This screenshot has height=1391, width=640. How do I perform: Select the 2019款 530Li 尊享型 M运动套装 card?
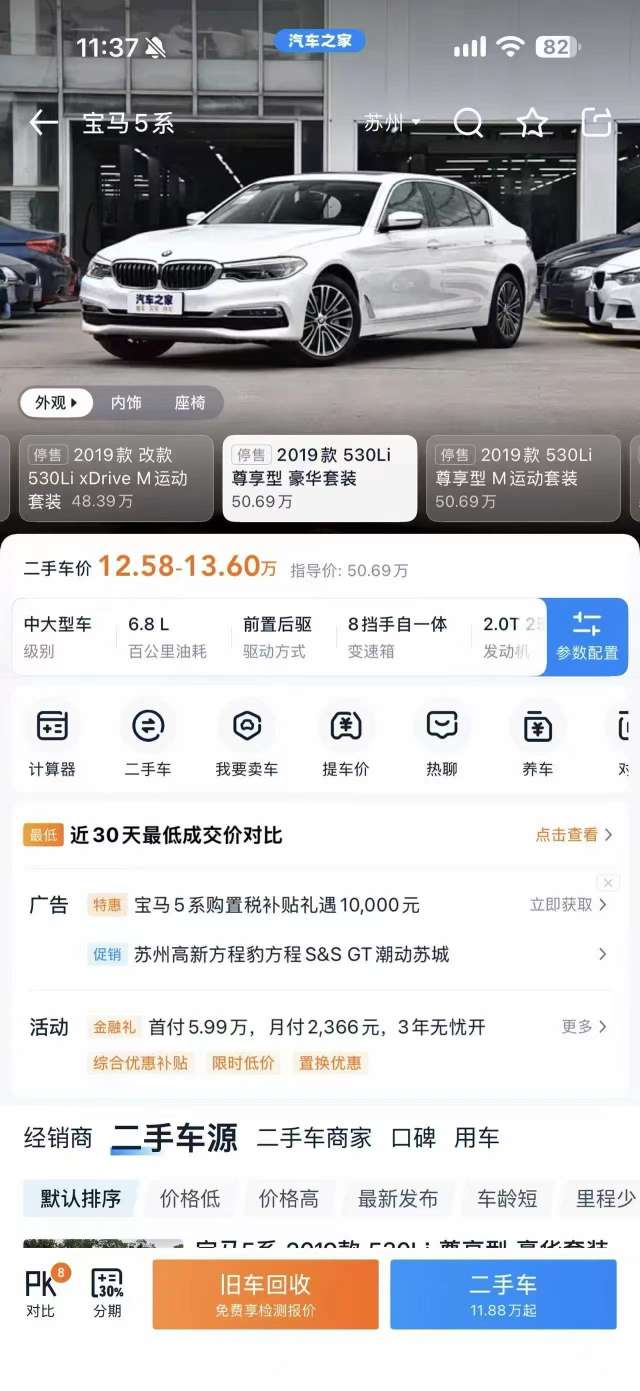(x=523, y=478)
